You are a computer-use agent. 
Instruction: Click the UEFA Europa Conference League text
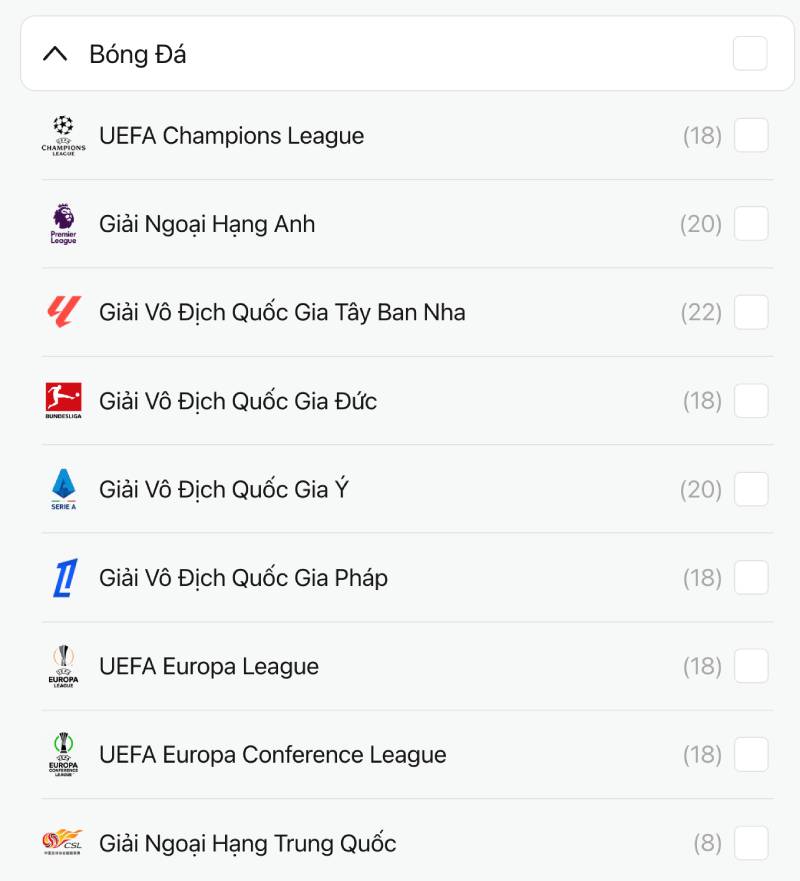pyautogui.click(x=271, y=754)
